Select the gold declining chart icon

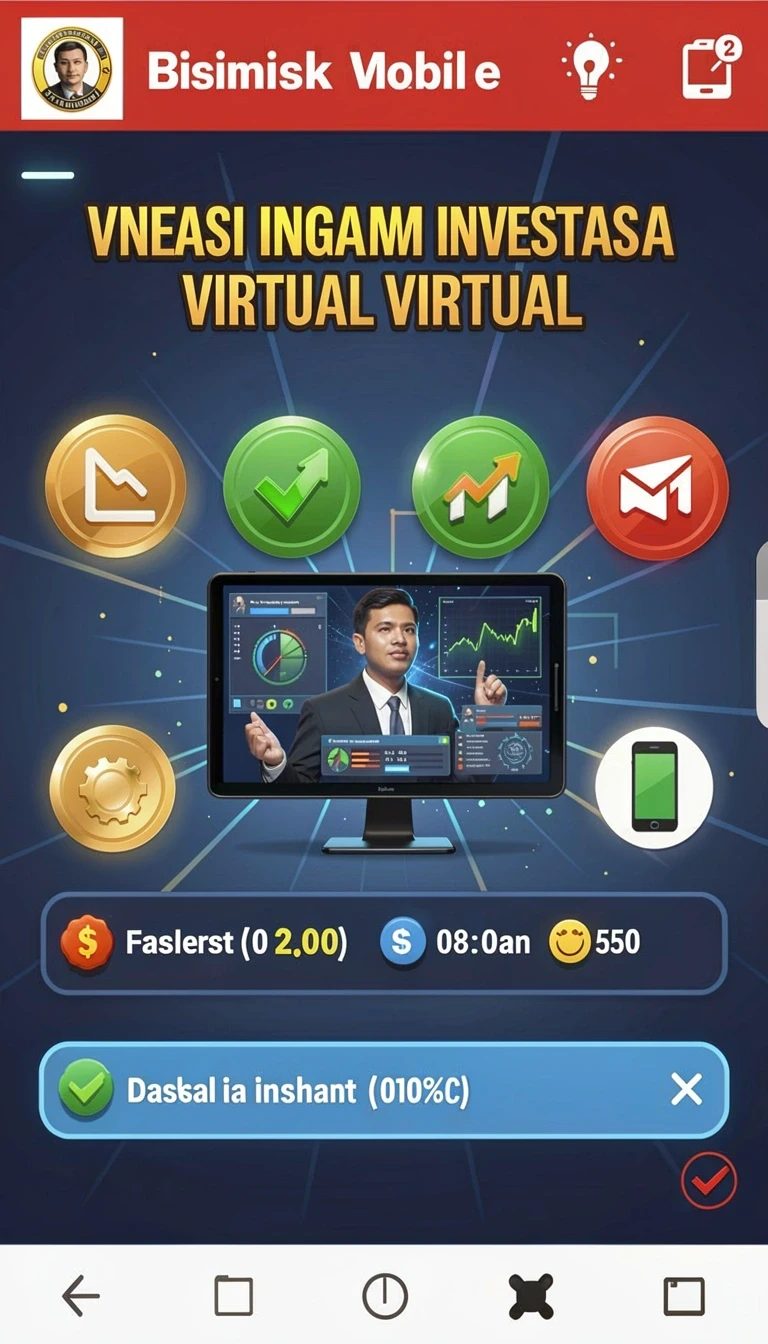(x=116, y=487)
